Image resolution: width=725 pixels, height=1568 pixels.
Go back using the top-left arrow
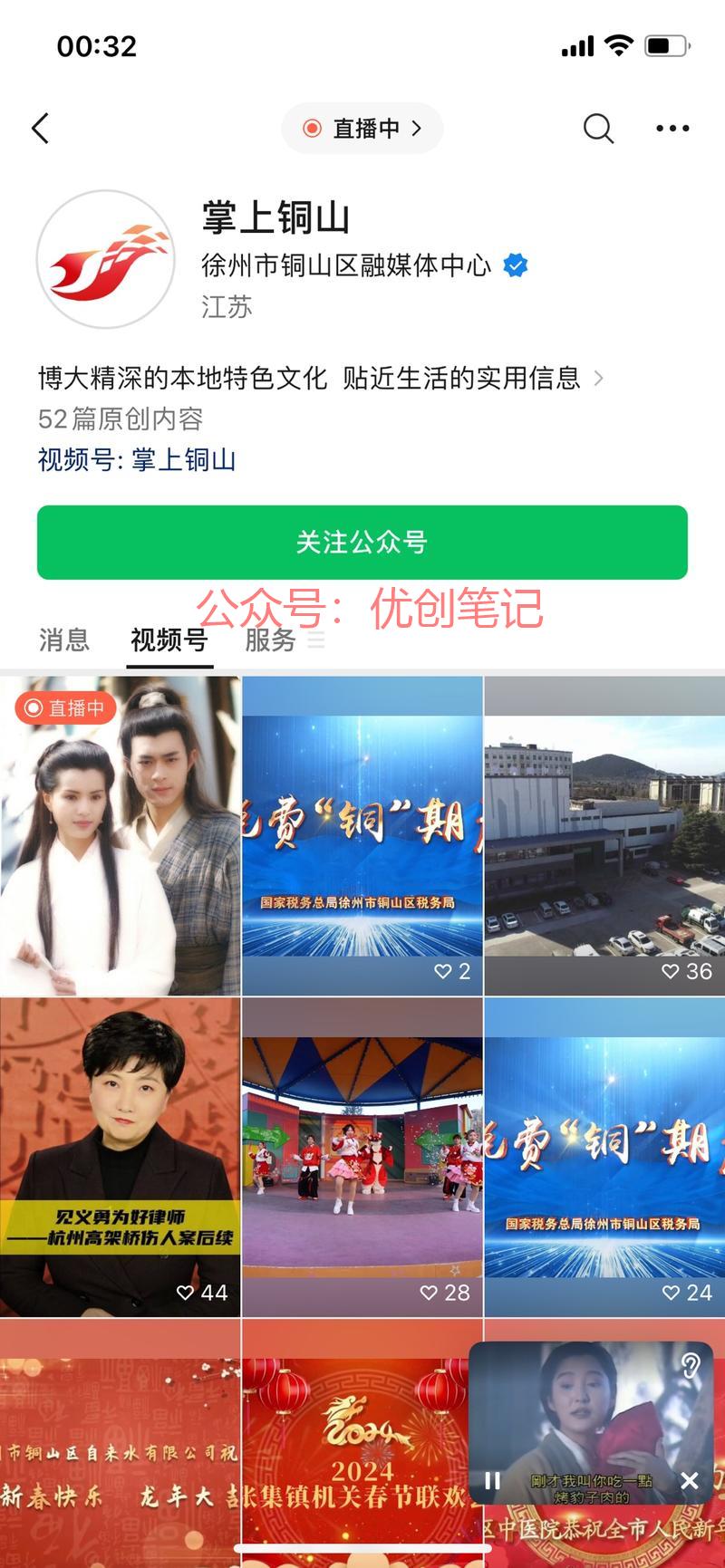pos(40,129)
